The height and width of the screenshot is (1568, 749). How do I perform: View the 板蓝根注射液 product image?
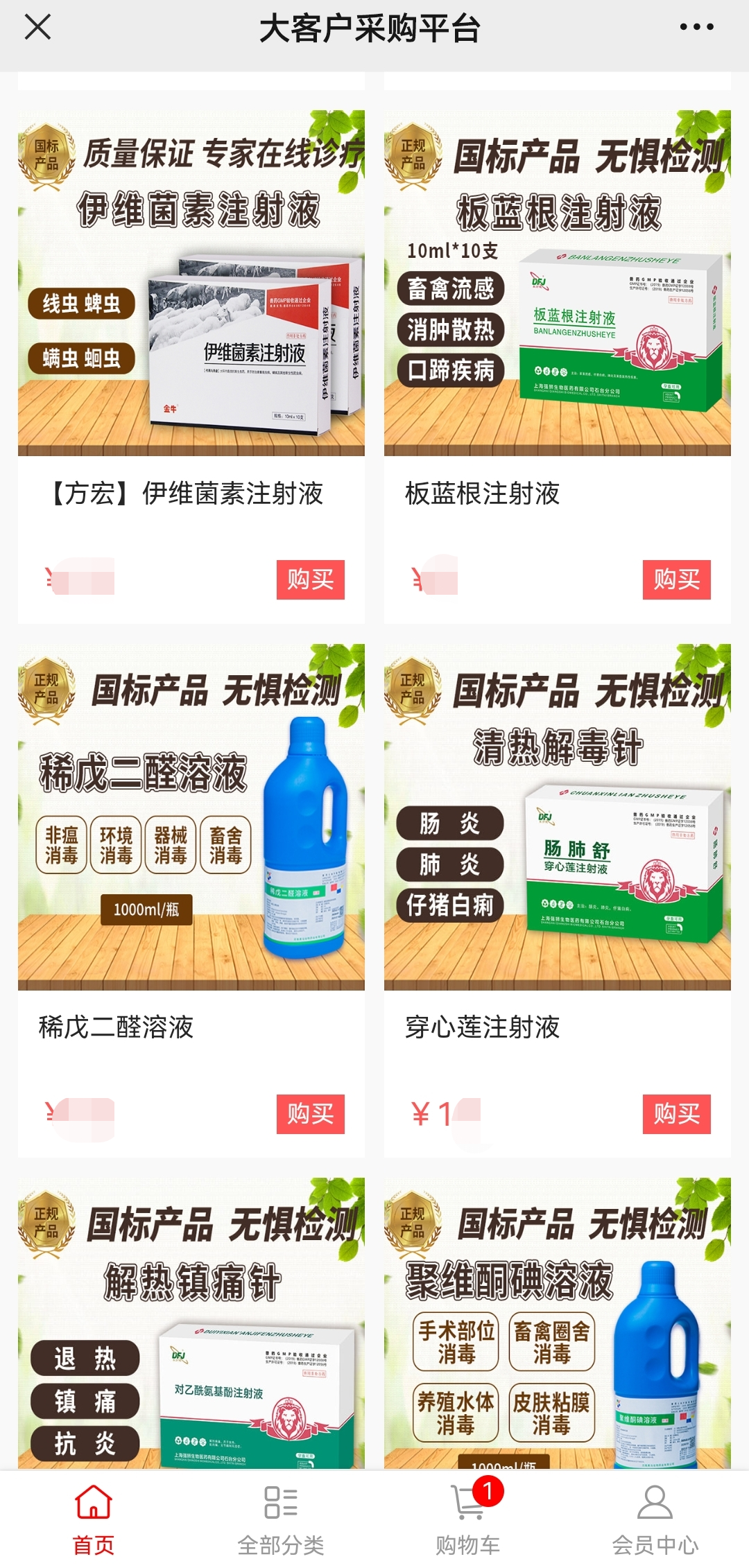558,283
